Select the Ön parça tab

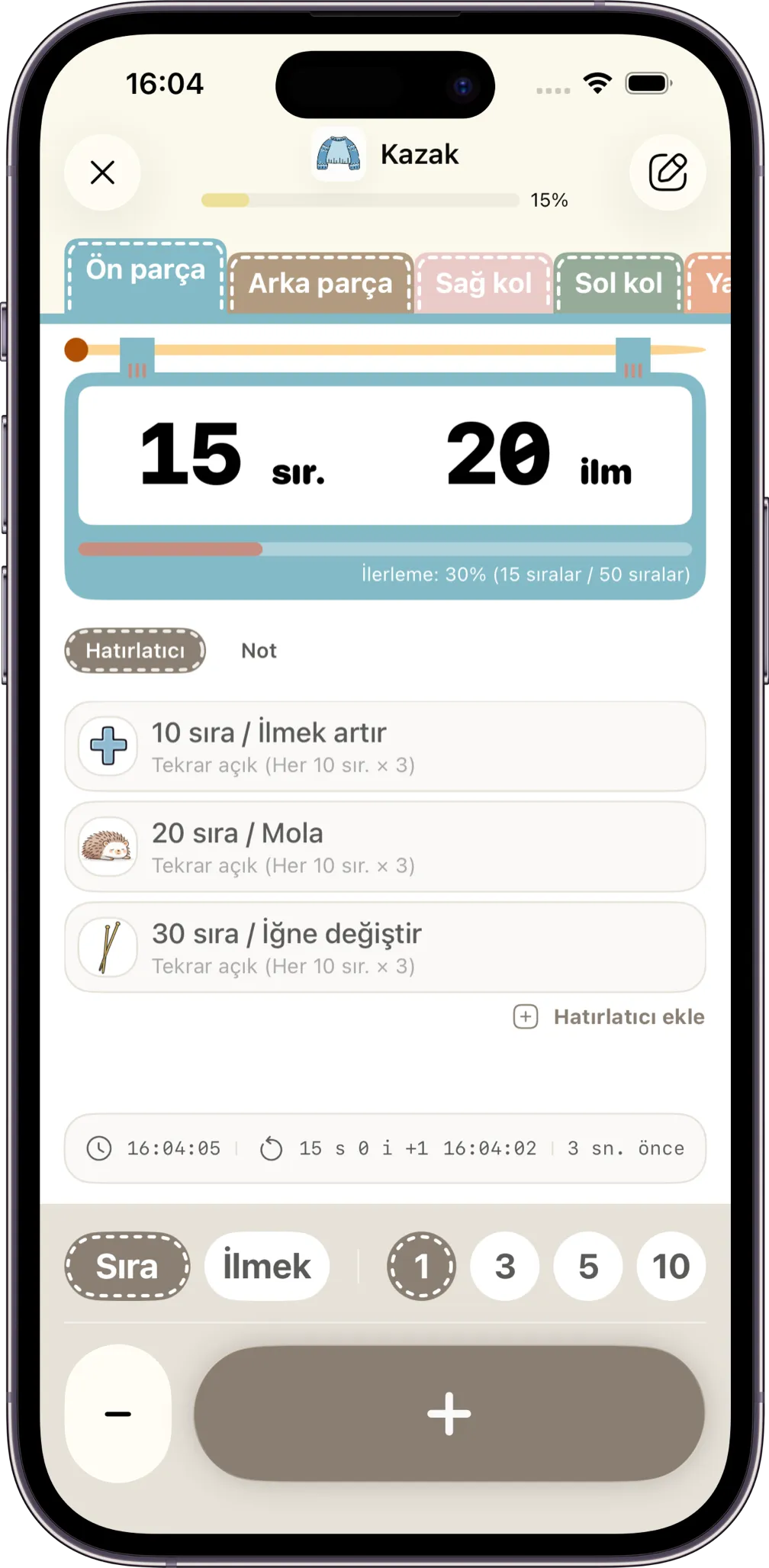146,271
